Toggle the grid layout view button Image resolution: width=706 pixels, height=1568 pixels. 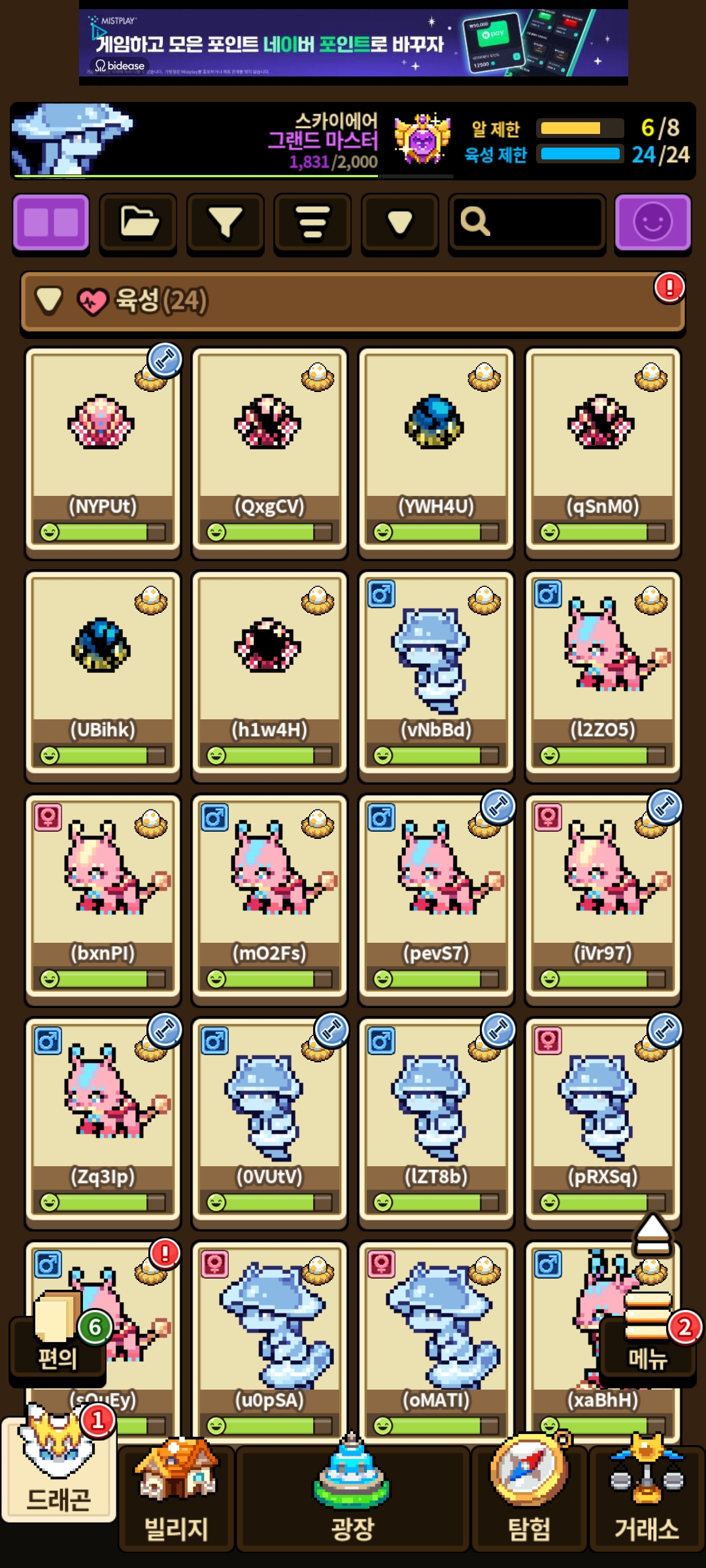point(51,222)
